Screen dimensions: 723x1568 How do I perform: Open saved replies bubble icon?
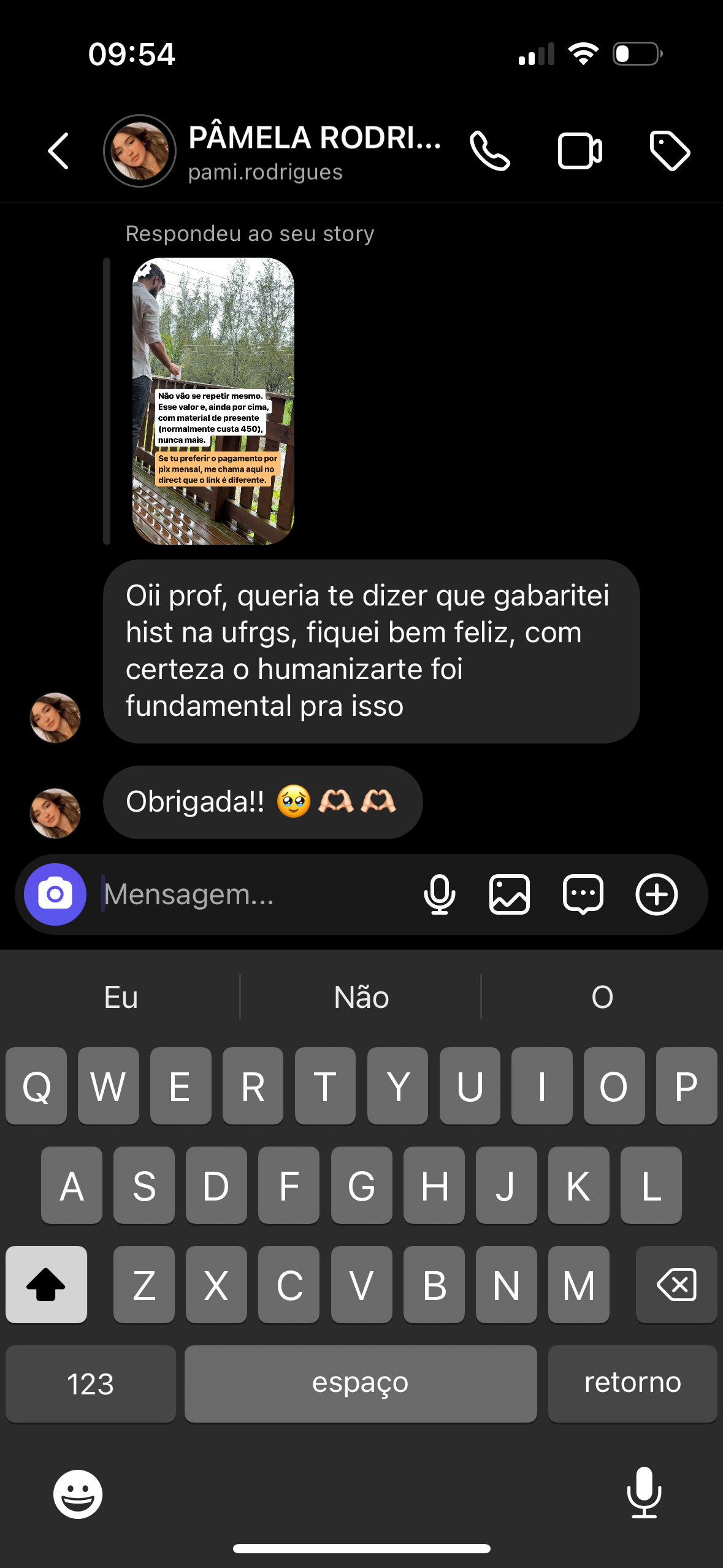tap(583, 894)
